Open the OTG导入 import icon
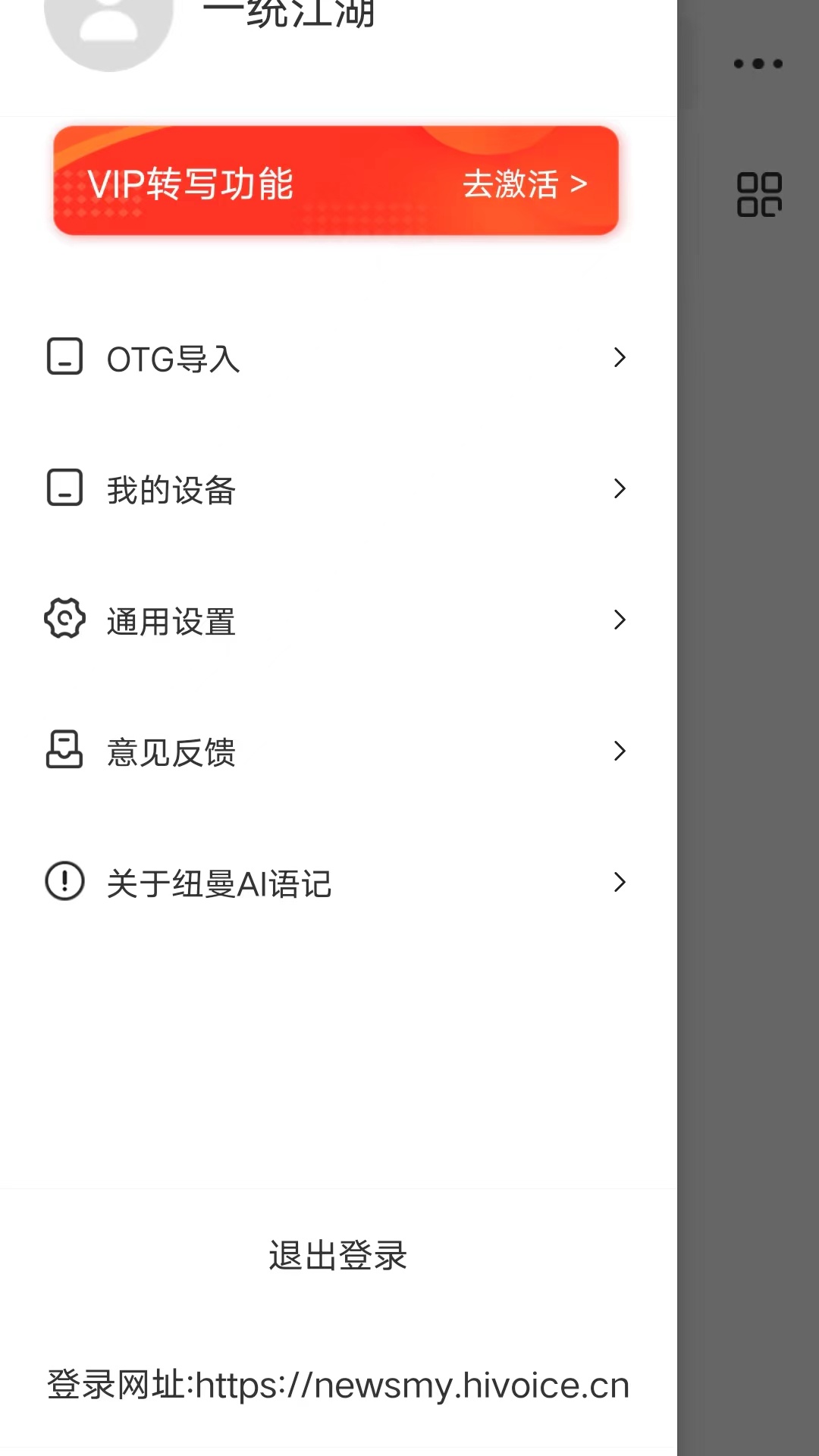 coord(66,357)
